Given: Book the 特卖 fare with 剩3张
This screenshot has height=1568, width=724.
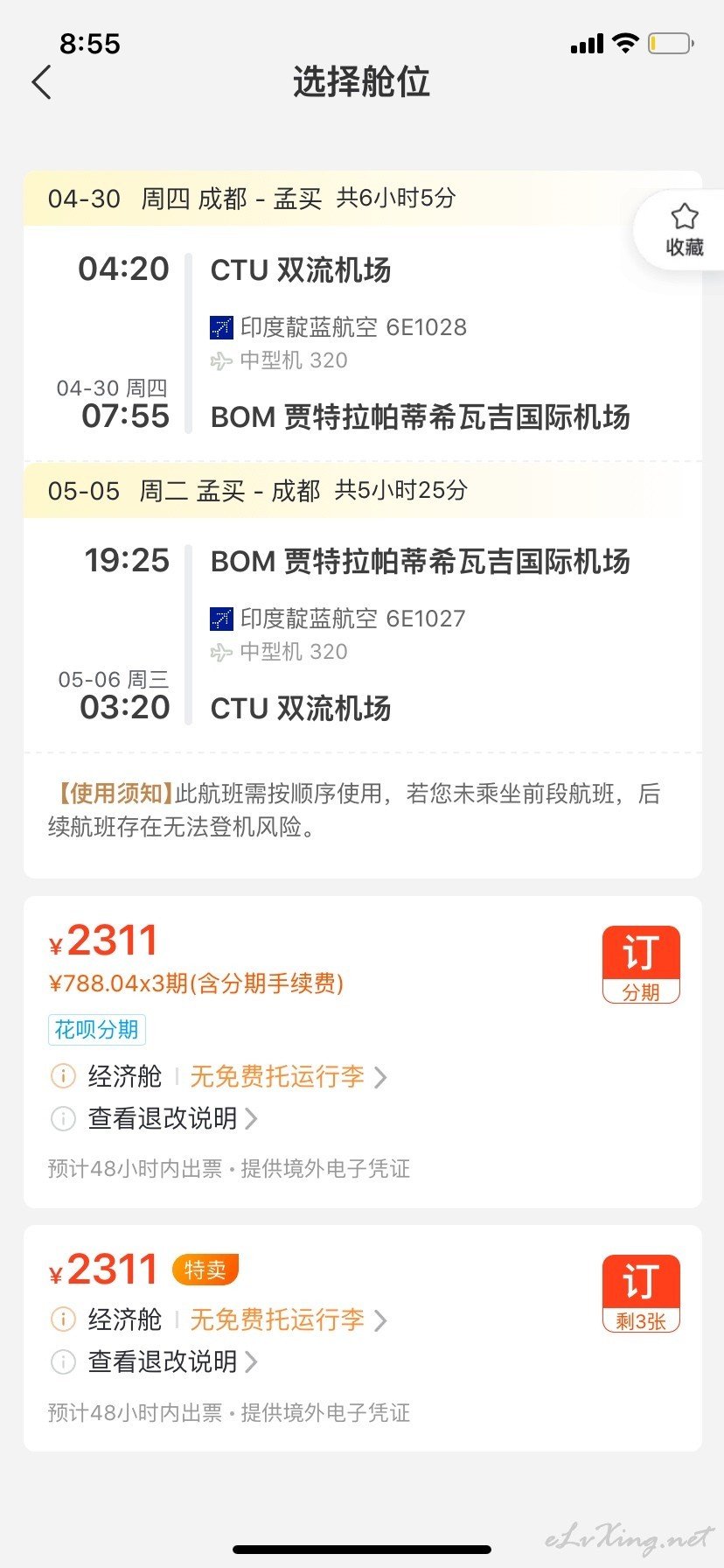Looking at the screenshot, I should 641,1293.
